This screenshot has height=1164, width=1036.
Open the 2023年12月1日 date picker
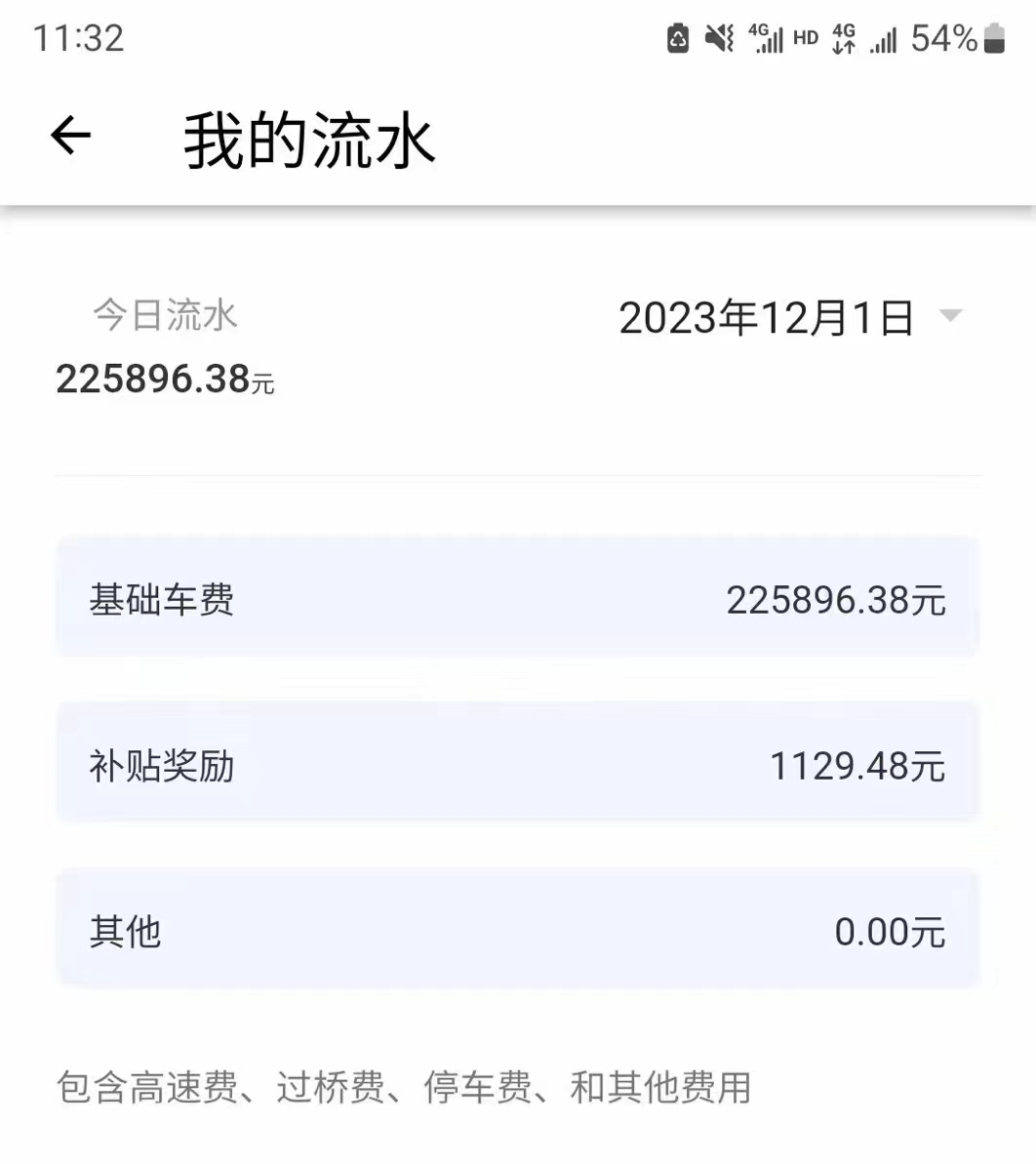(x=788, y=317)
